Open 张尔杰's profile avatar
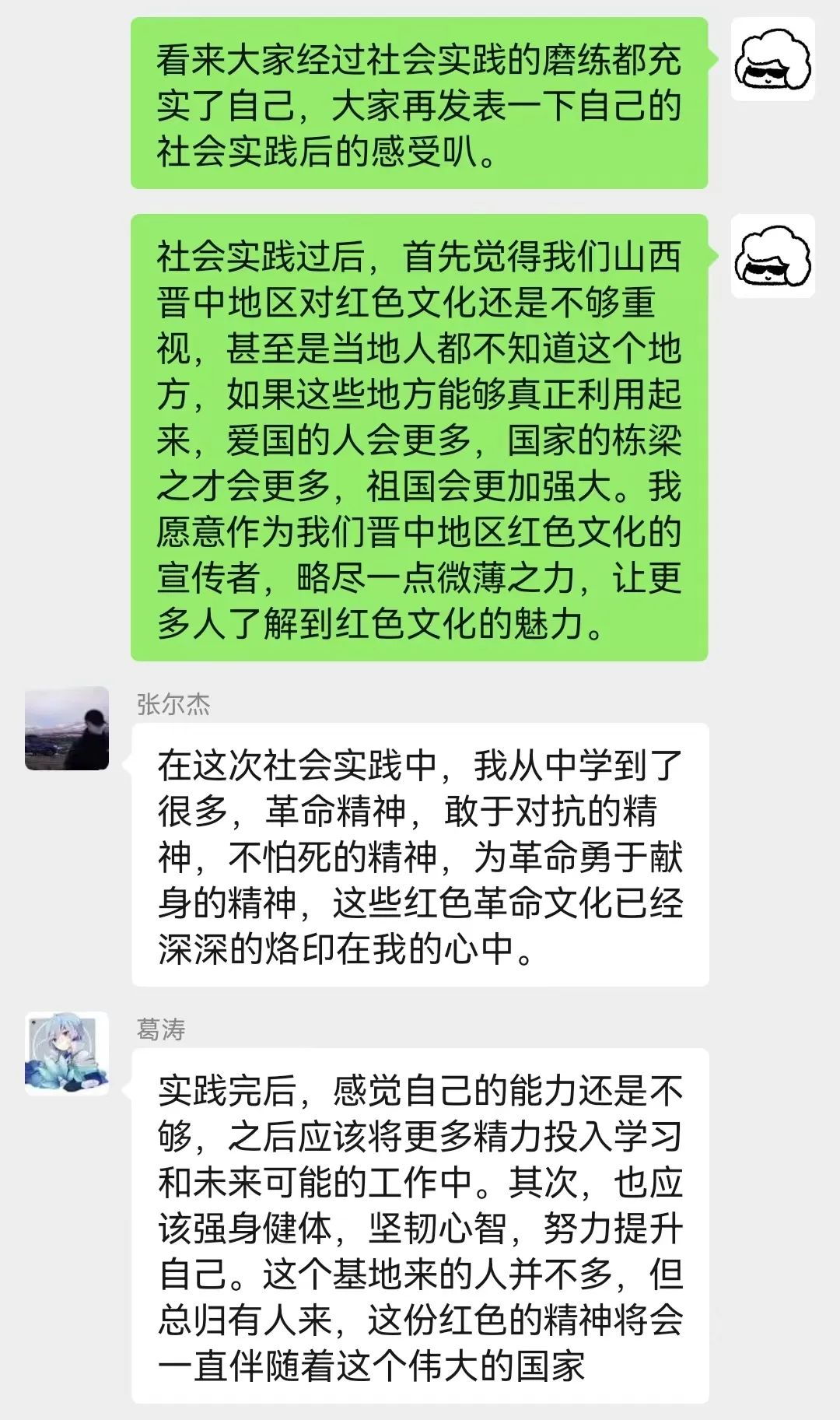The image size is (840, 1420). (x=67, y=728)
